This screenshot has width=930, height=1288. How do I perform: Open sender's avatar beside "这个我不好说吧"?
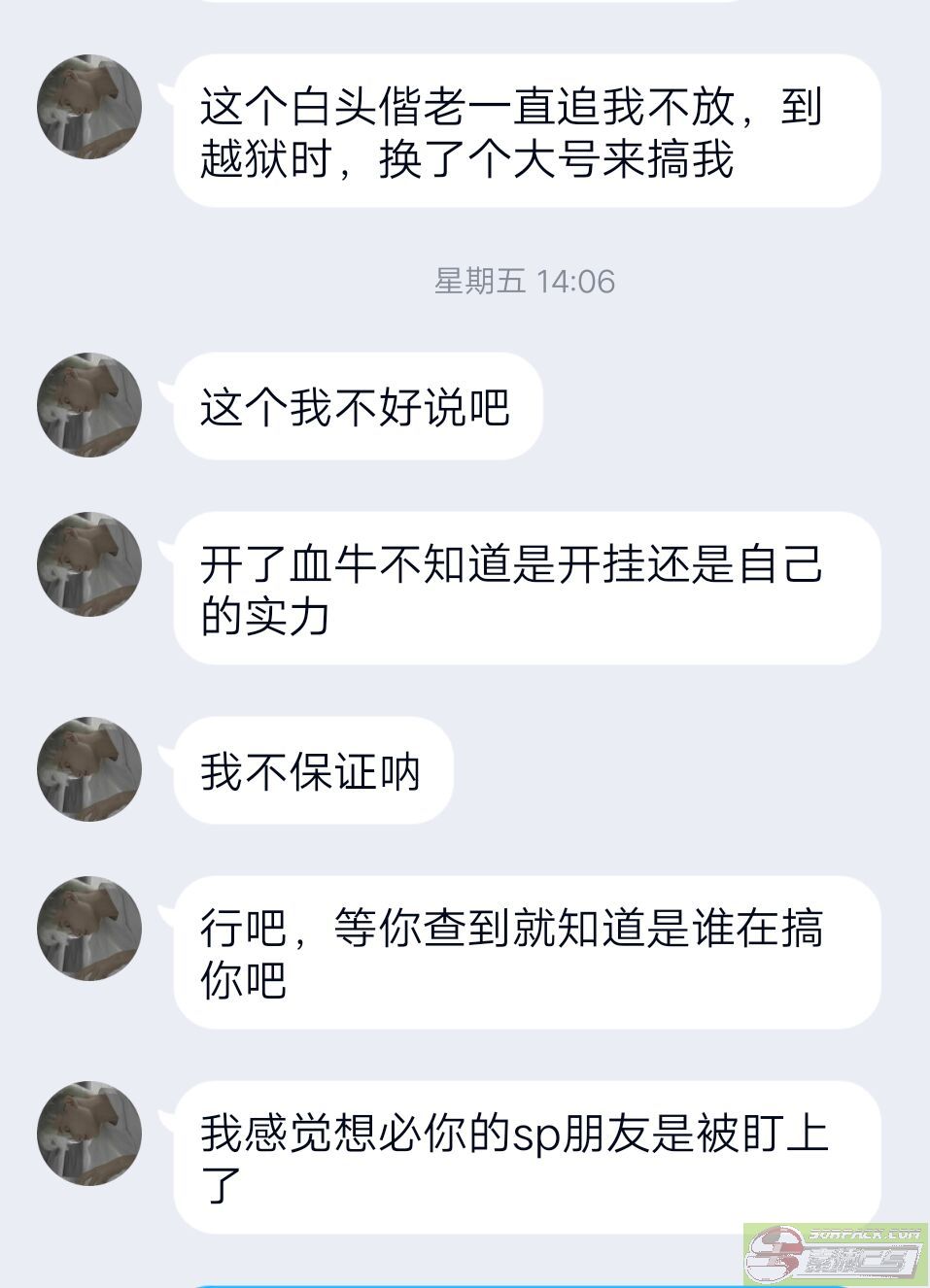pyautogui.click(x=89, y=405)
